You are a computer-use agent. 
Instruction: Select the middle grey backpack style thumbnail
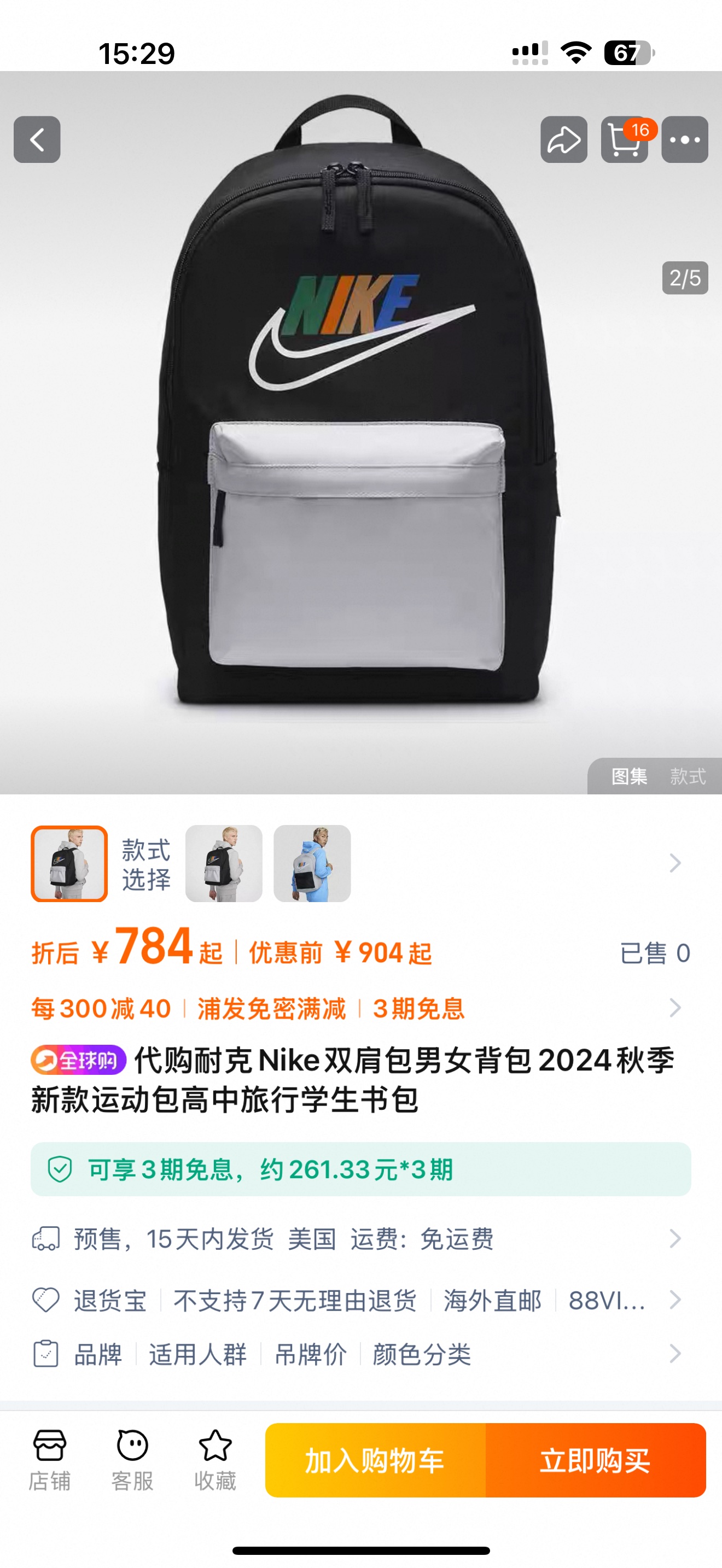coord(223,863)
